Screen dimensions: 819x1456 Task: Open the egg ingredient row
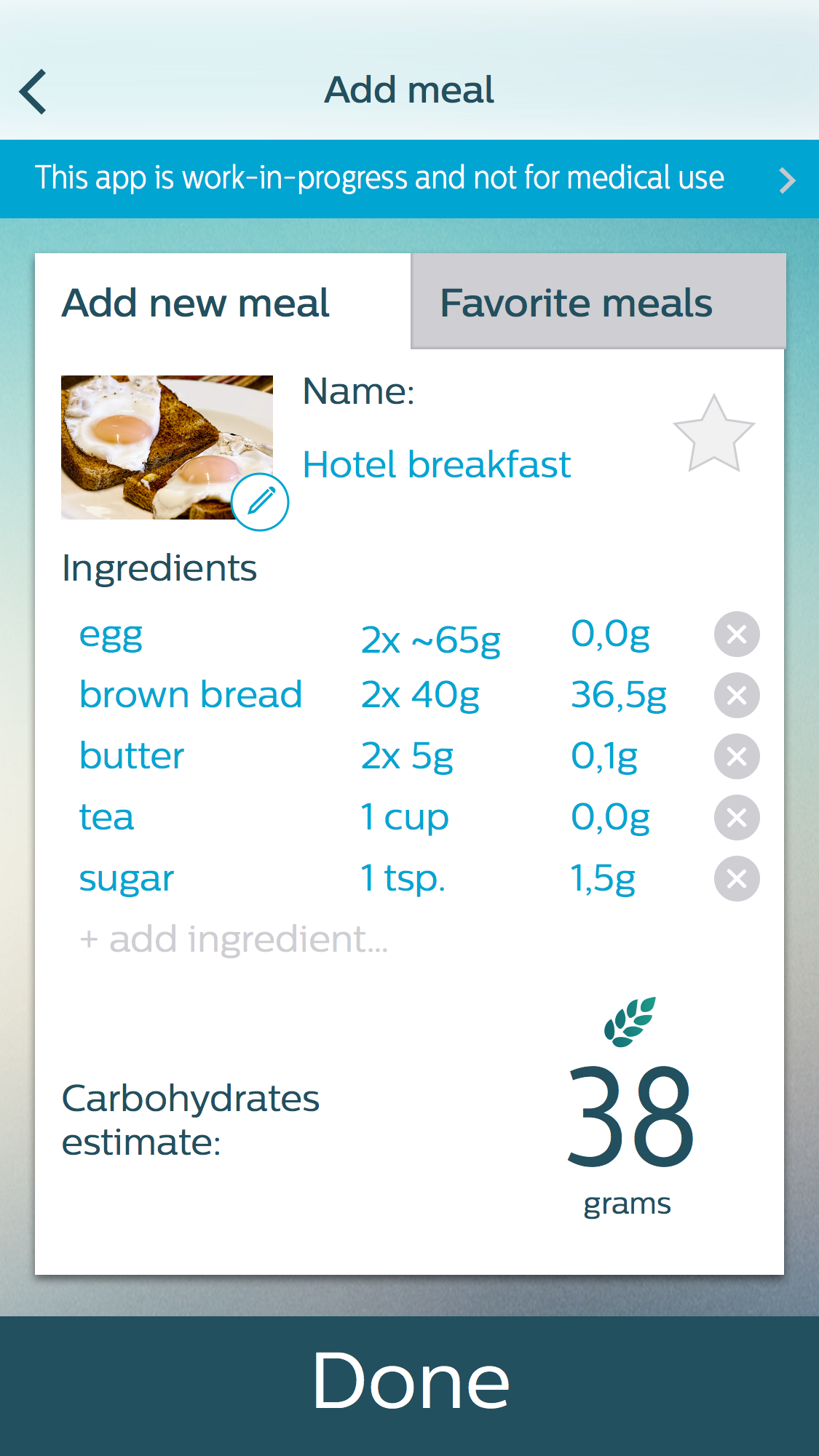point(373,634)
